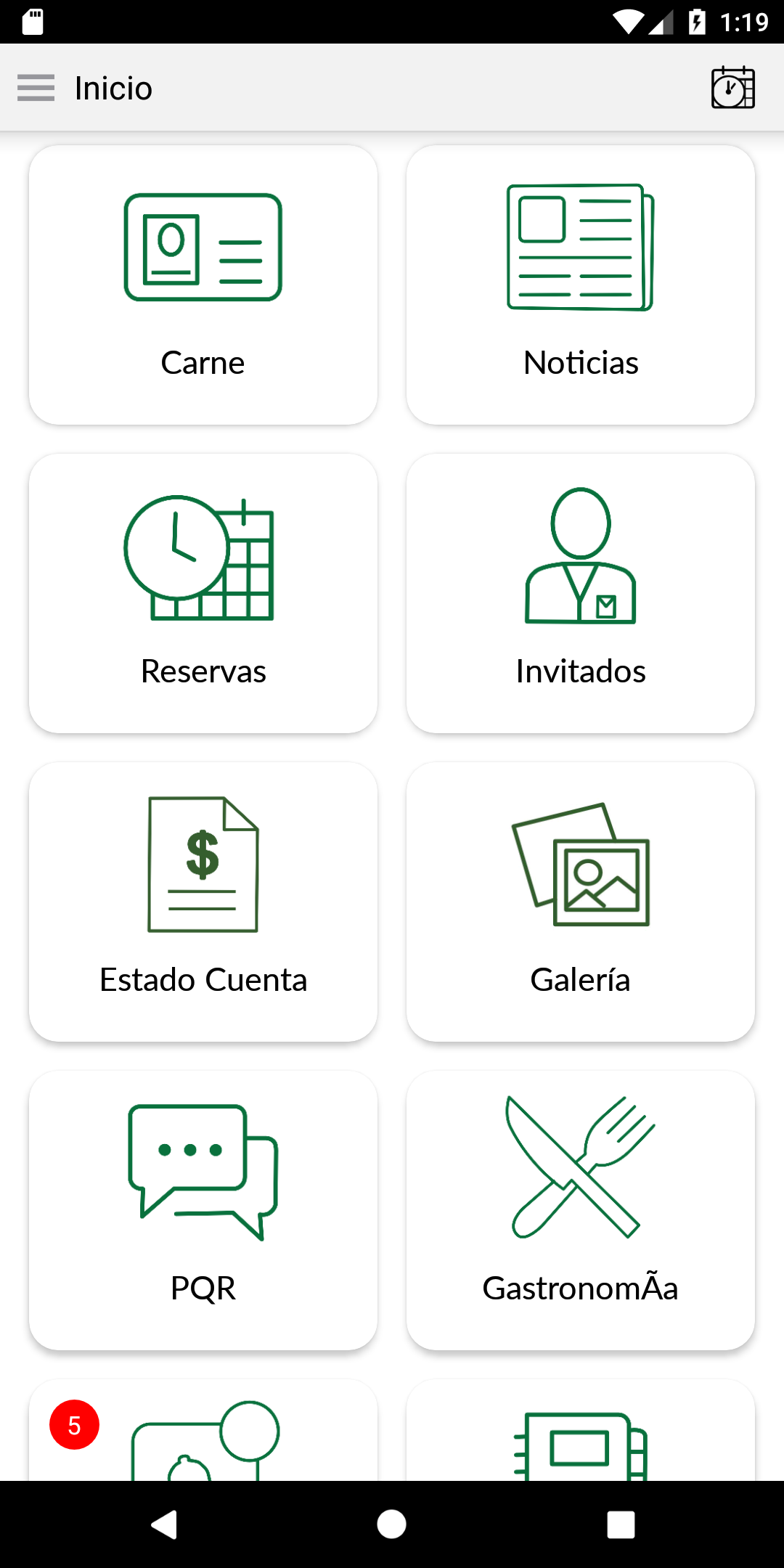Go to Reservas

tap(203, 593)
